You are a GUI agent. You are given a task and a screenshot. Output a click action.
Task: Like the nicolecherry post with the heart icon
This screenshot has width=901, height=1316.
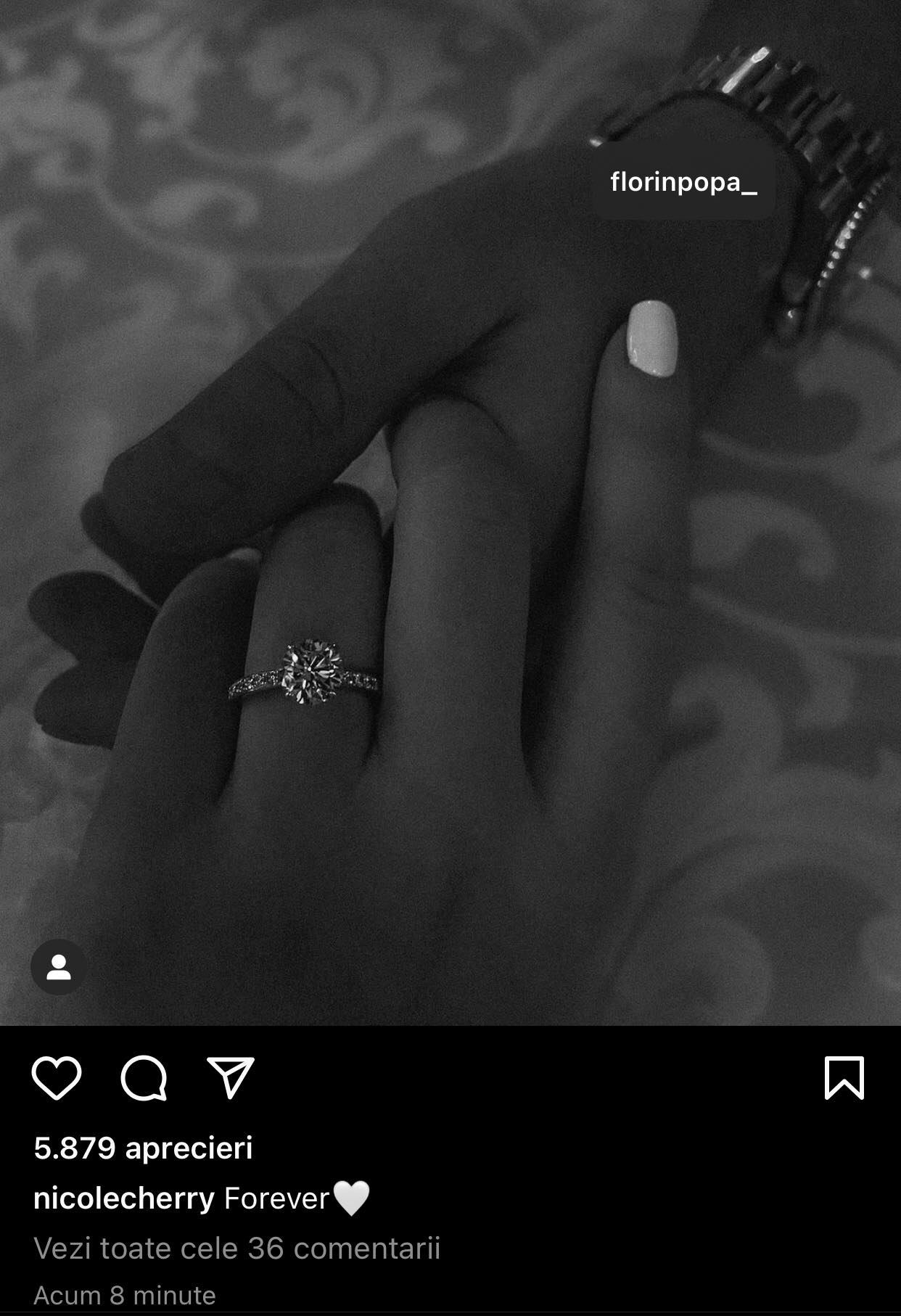point(57,1078)
